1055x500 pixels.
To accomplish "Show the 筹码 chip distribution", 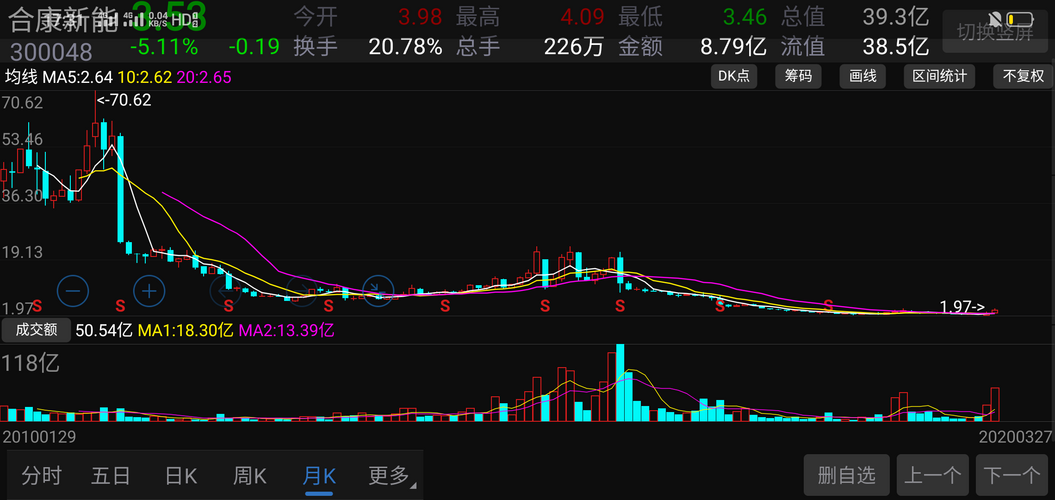I will (x=798, y=76).
